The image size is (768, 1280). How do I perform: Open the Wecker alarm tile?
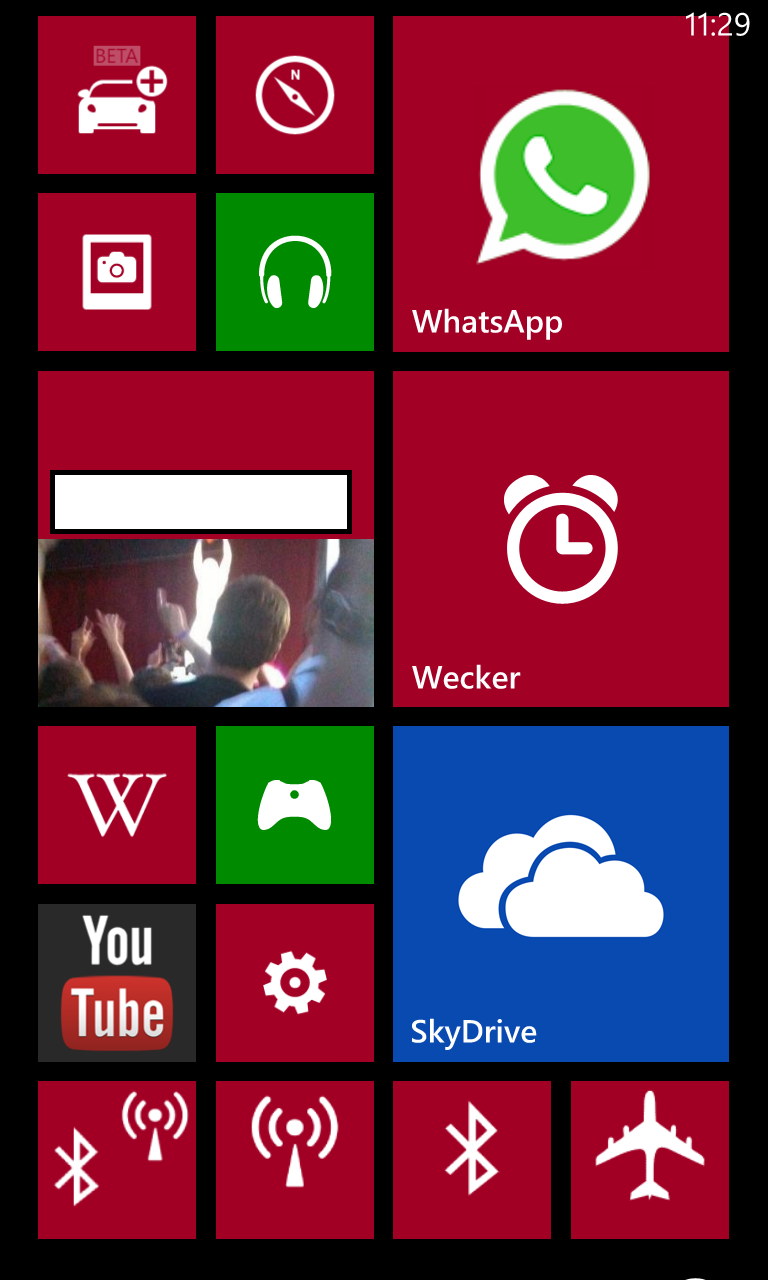coord(561,539)
